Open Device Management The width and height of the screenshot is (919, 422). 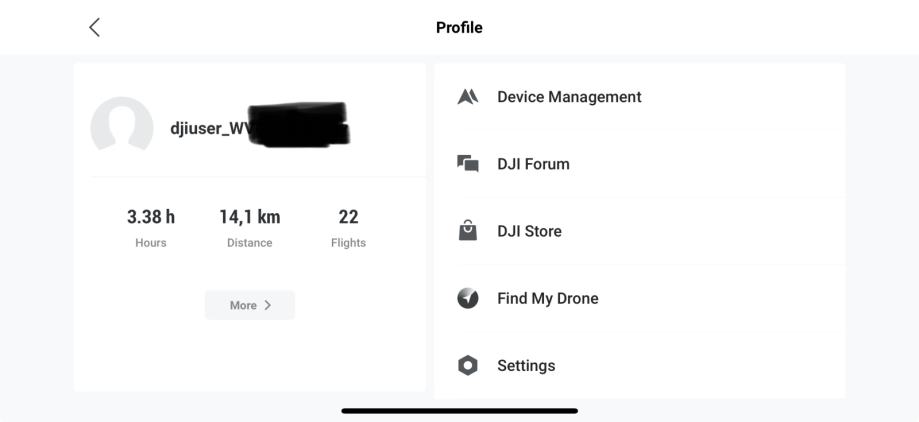639,97
